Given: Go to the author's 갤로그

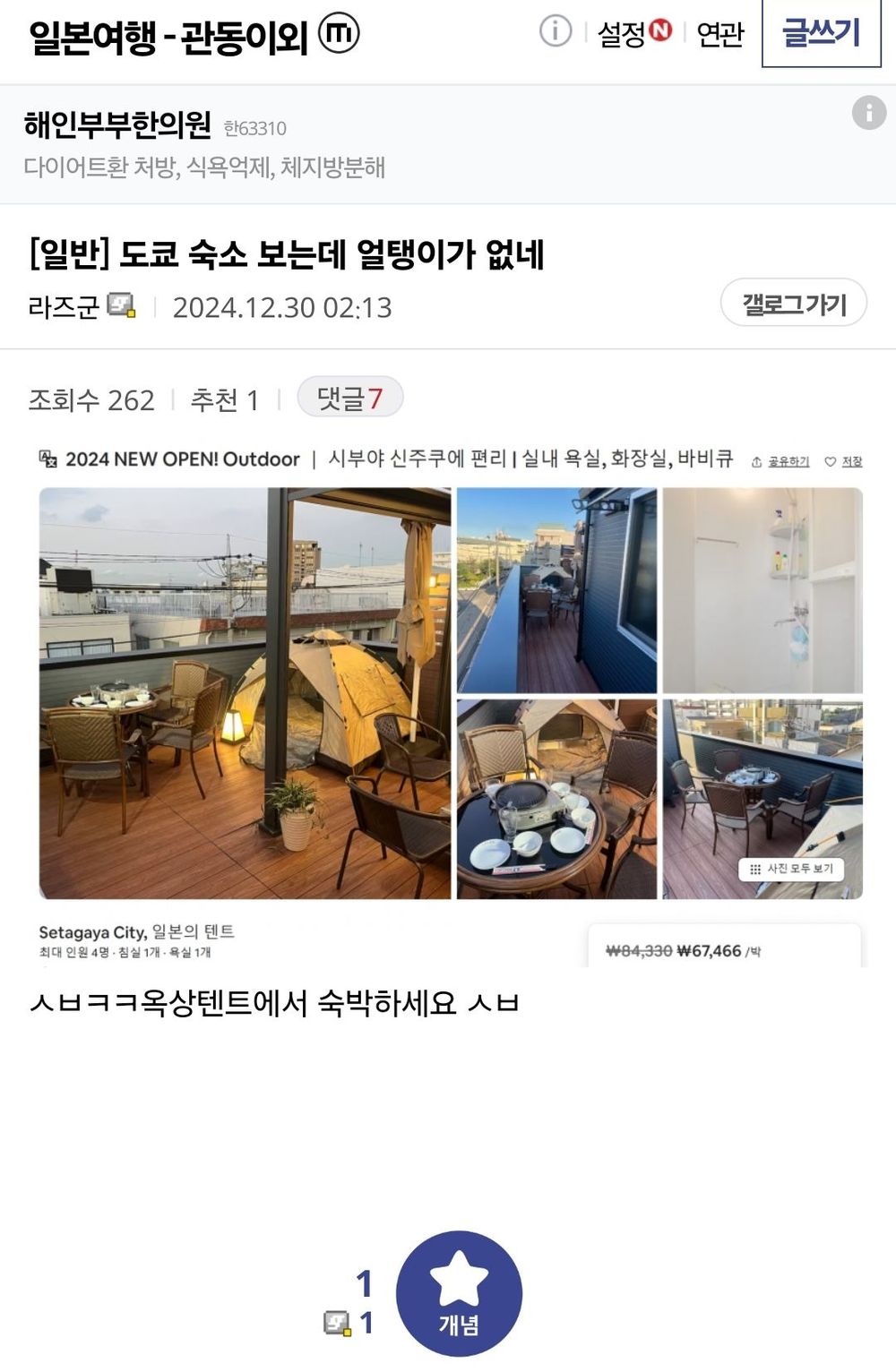Looking at the screenshot, I should tap(793, 304).
